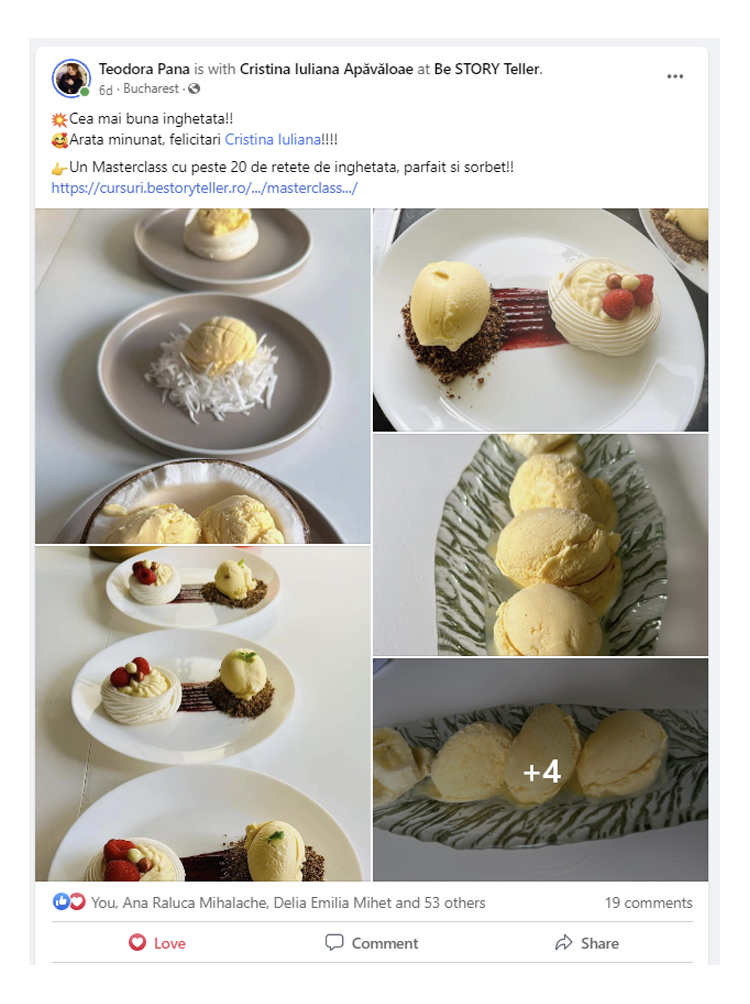Open photo of ice cream scoops on leaf plate
Viewport: 750px width, 1004px height.
click(x=540, y=545)
